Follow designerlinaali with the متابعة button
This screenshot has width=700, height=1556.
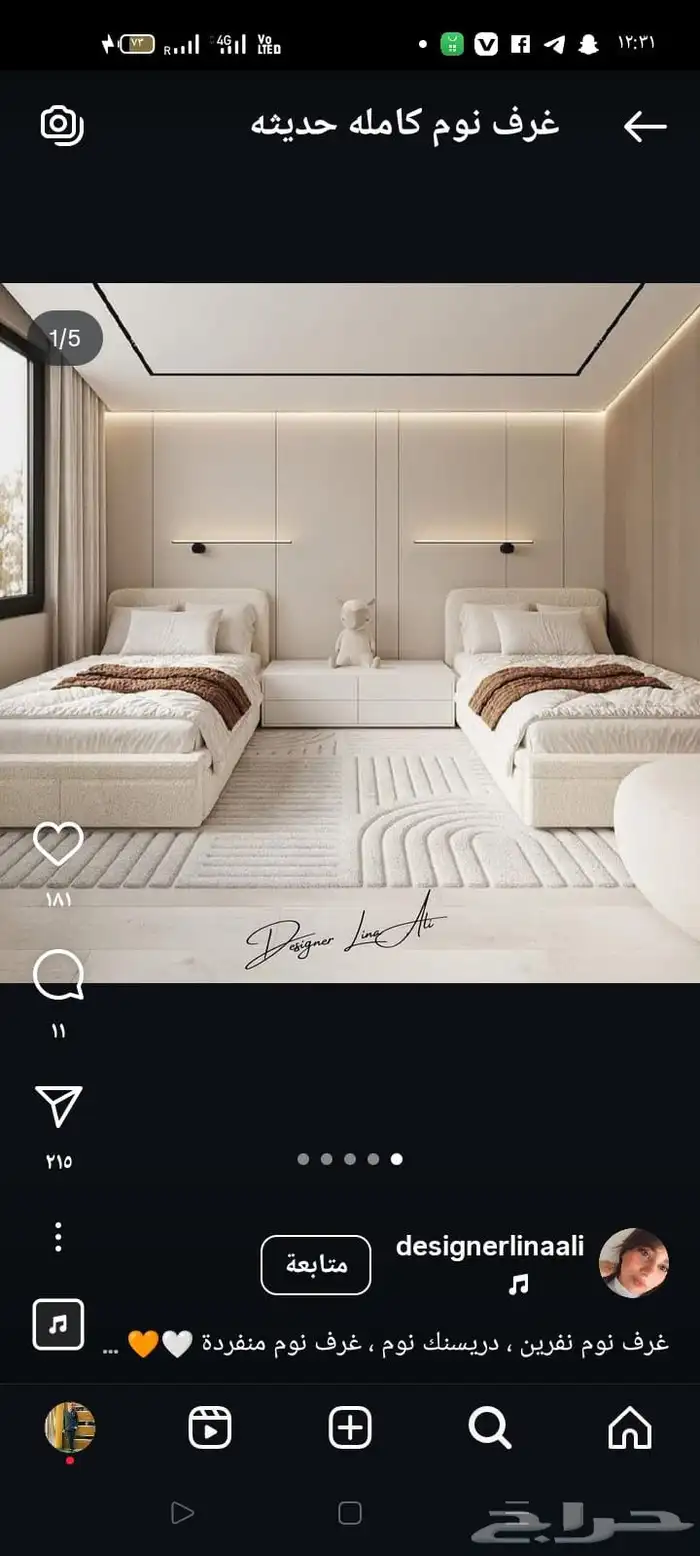pyautogui.click(x=316, y=1264)
